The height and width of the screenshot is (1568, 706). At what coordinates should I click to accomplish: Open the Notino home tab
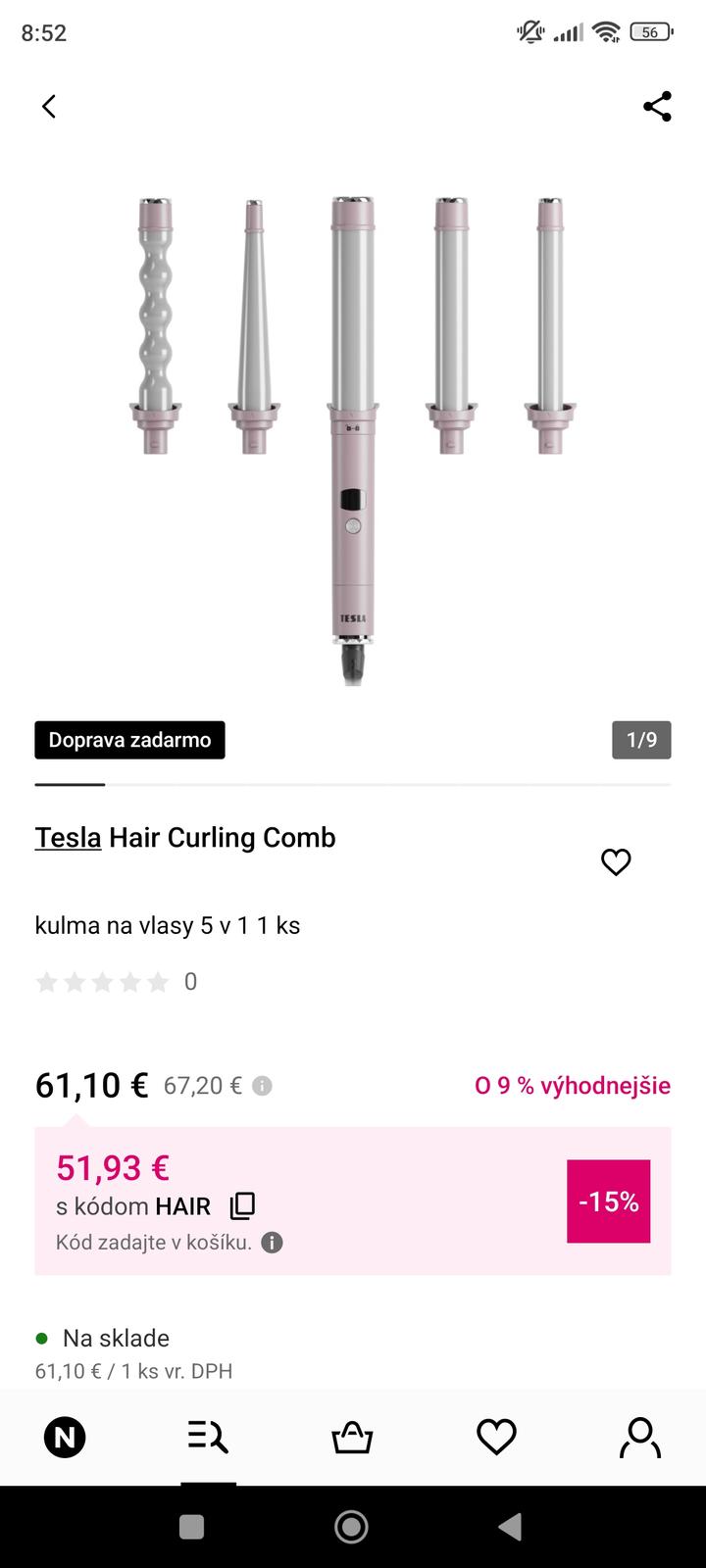point(65,1438)
